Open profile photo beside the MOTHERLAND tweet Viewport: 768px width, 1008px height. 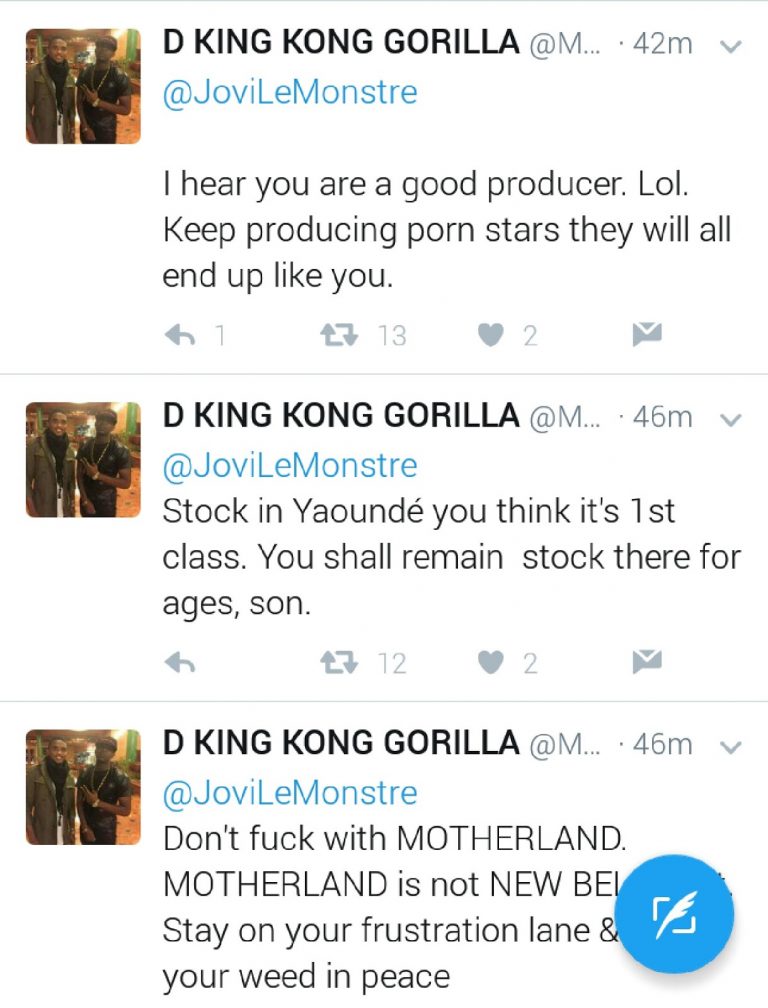click(83, 787)
